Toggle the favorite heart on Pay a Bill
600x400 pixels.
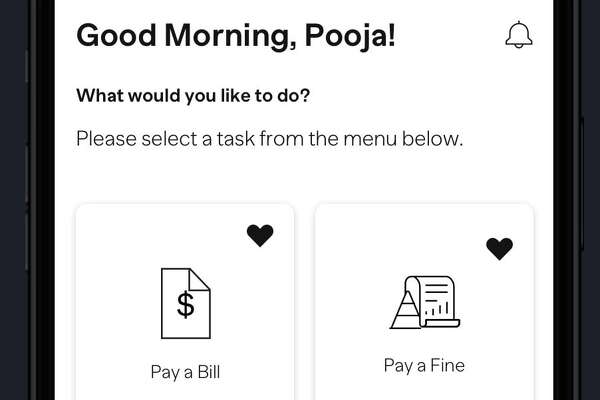click(259, 236)
